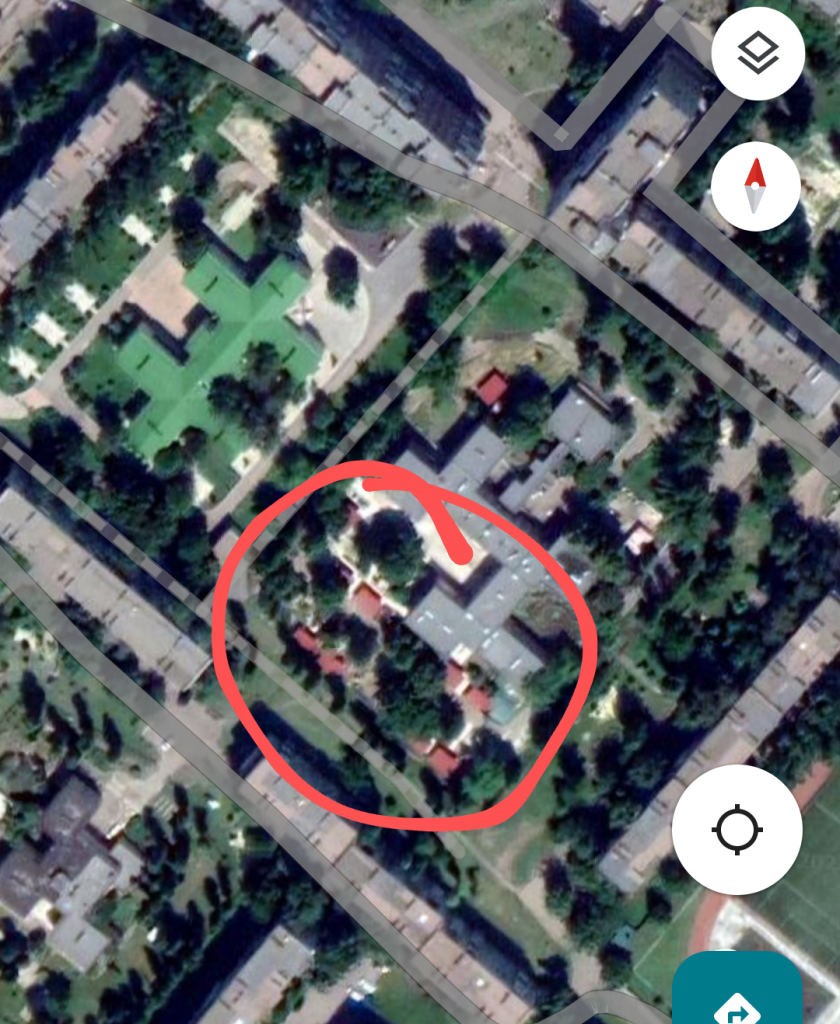Center map on my current location
Viewport: 840px width, 1024px height.
pos(737,830)
